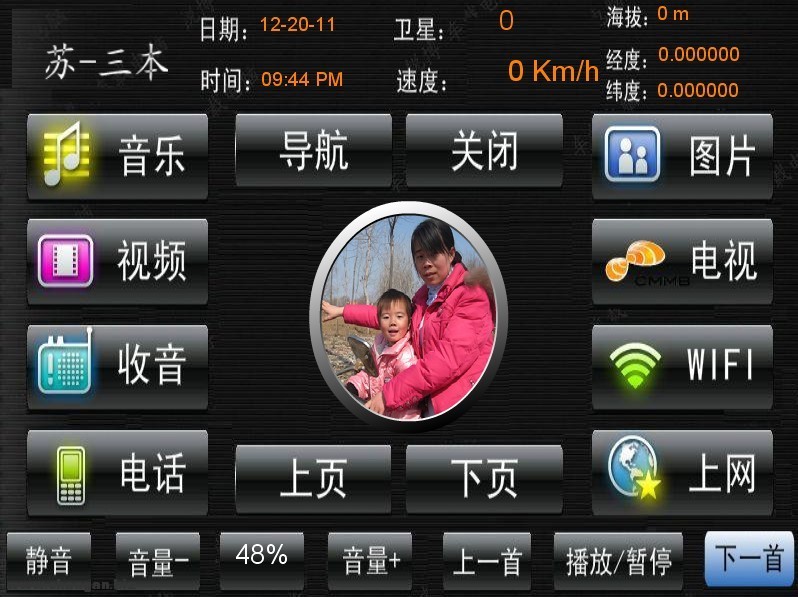Lower volume with 音量-
Screen dimensions: 798x597
pos(158,560)
